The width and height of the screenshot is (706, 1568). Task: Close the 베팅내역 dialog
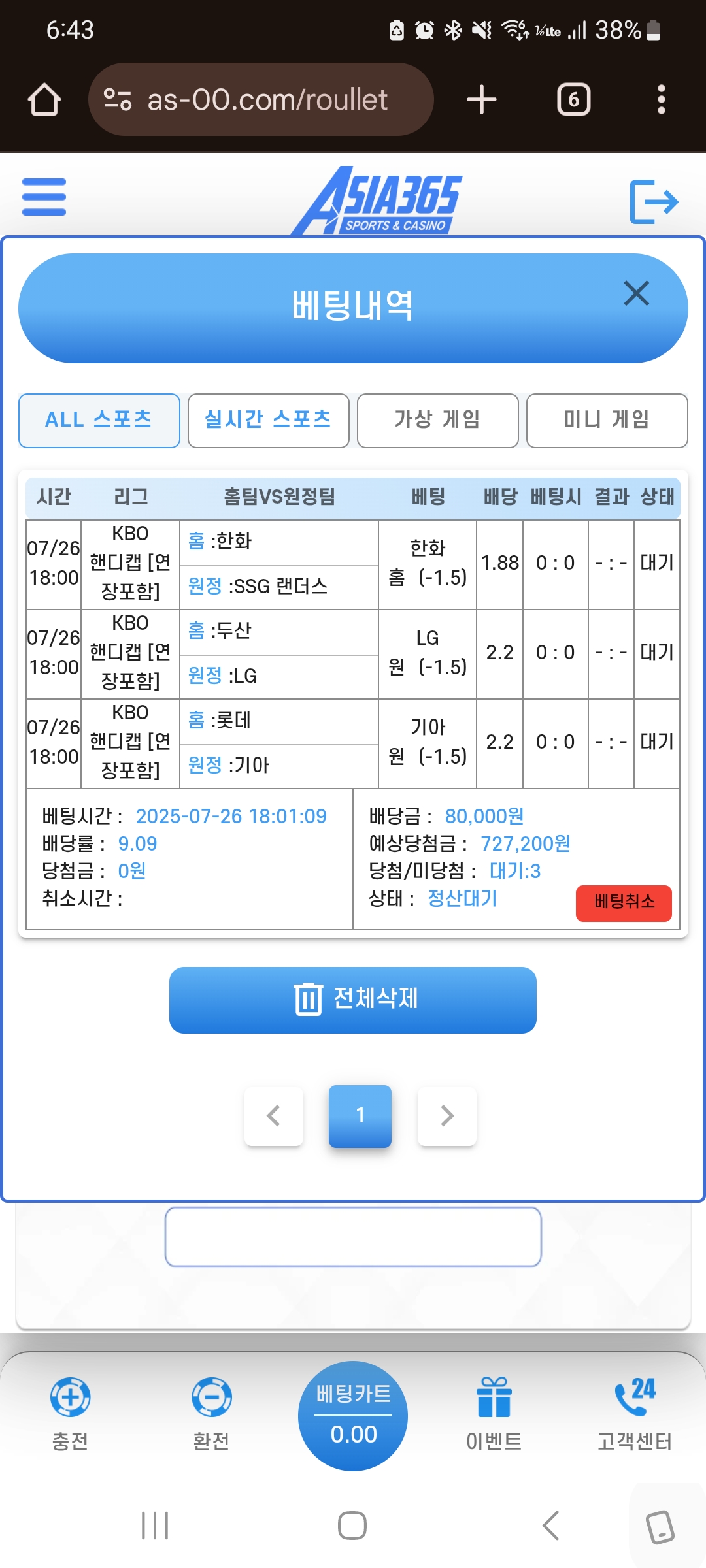point(636,293)
